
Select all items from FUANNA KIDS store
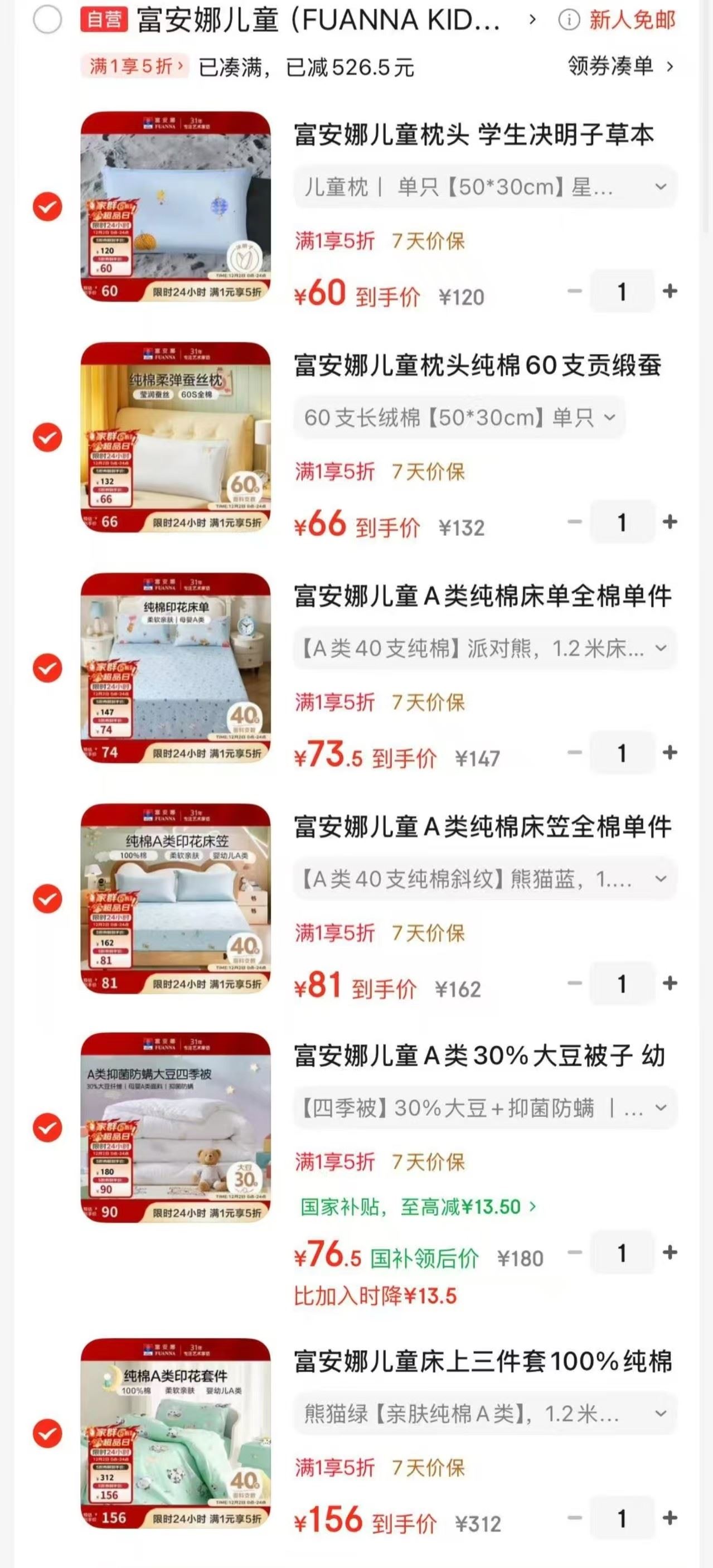pos(47,20)
